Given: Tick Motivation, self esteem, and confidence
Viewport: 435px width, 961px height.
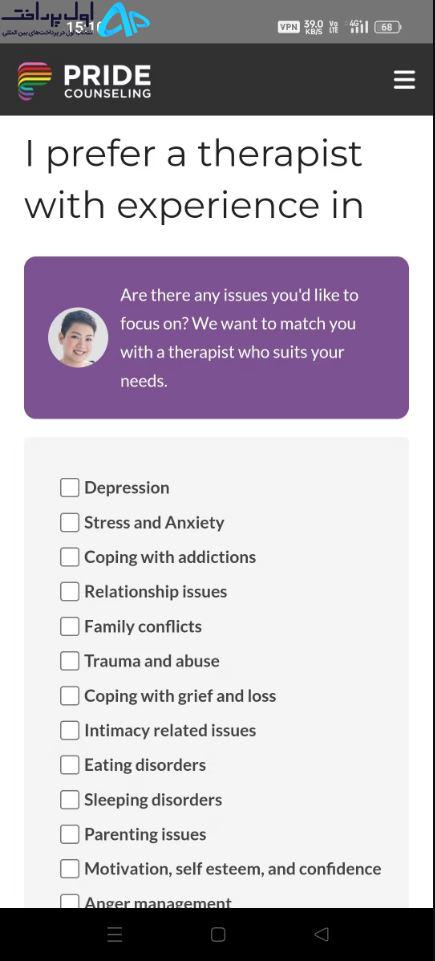Looking at the screenshot, I should [70, 869].
